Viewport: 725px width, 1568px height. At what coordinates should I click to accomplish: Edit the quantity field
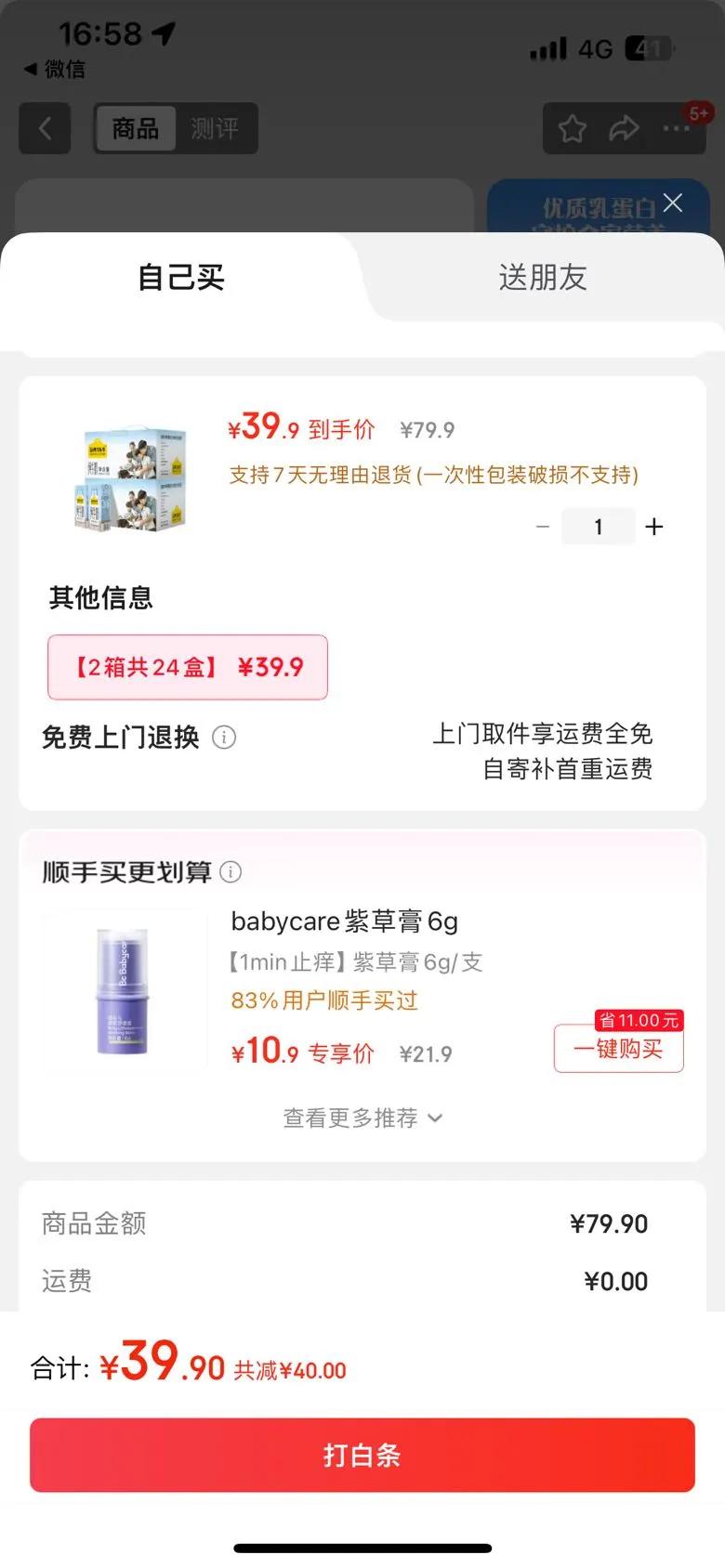pos(599,527)
